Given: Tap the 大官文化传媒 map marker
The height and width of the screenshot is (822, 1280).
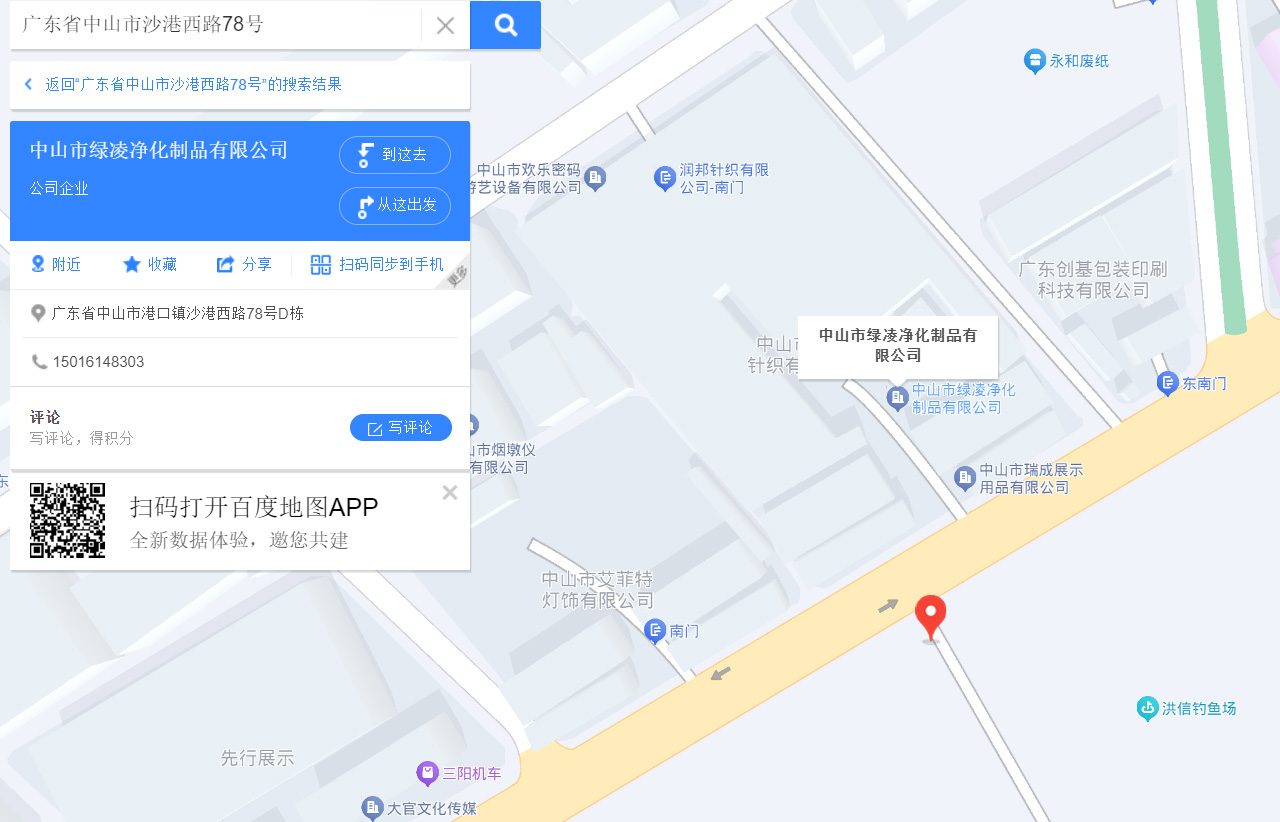Looking at the screenshot, I should pyautogui.click(x=373, y=808).
